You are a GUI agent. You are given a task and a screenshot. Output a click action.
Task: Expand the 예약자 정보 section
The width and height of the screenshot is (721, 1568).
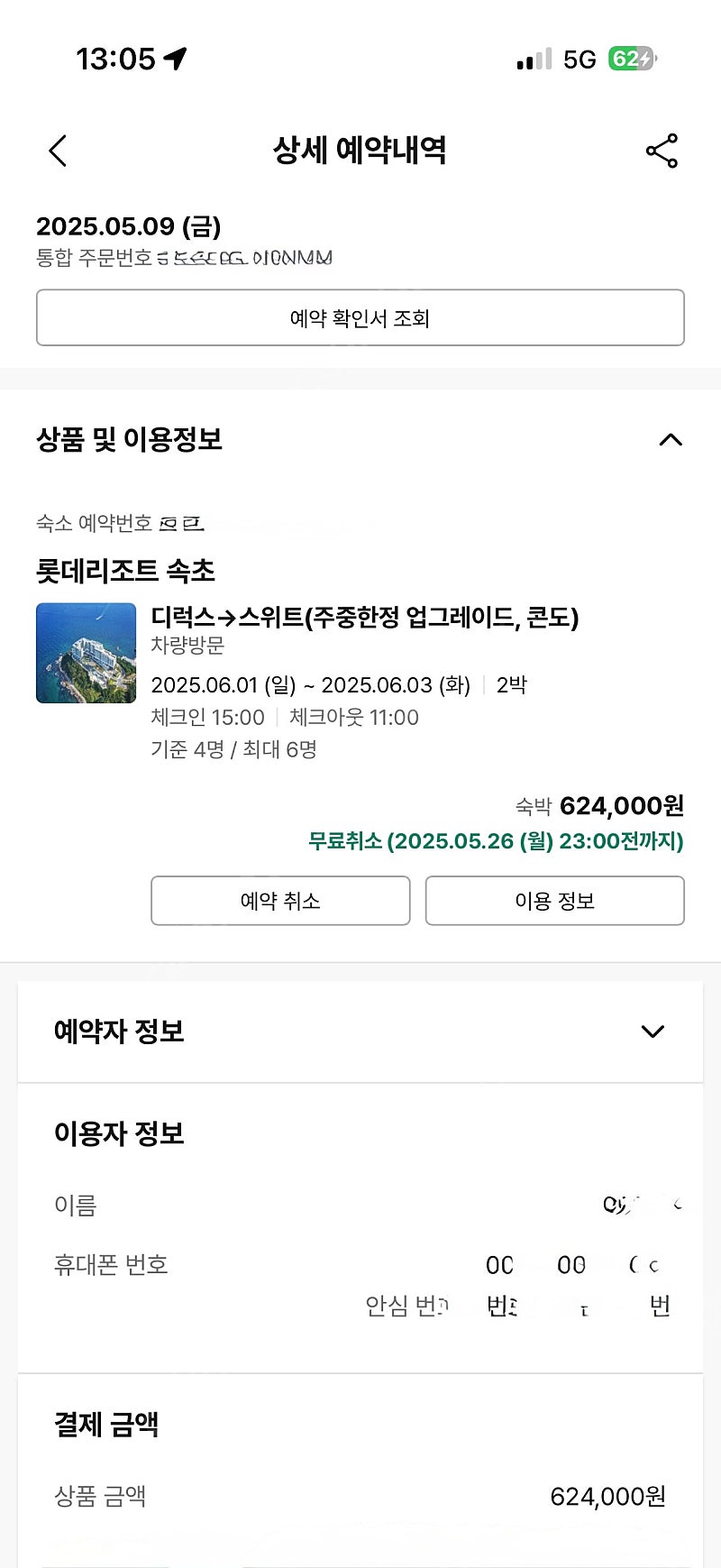[x=653, y=1032]
